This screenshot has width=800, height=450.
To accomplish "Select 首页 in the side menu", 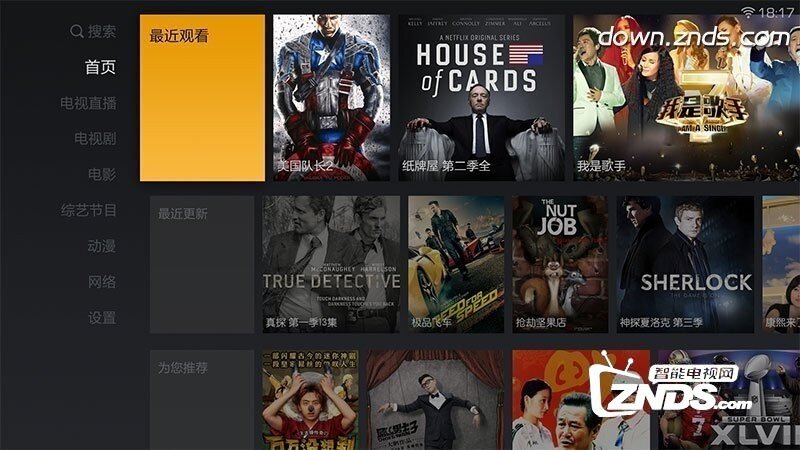I will [100, 67].
